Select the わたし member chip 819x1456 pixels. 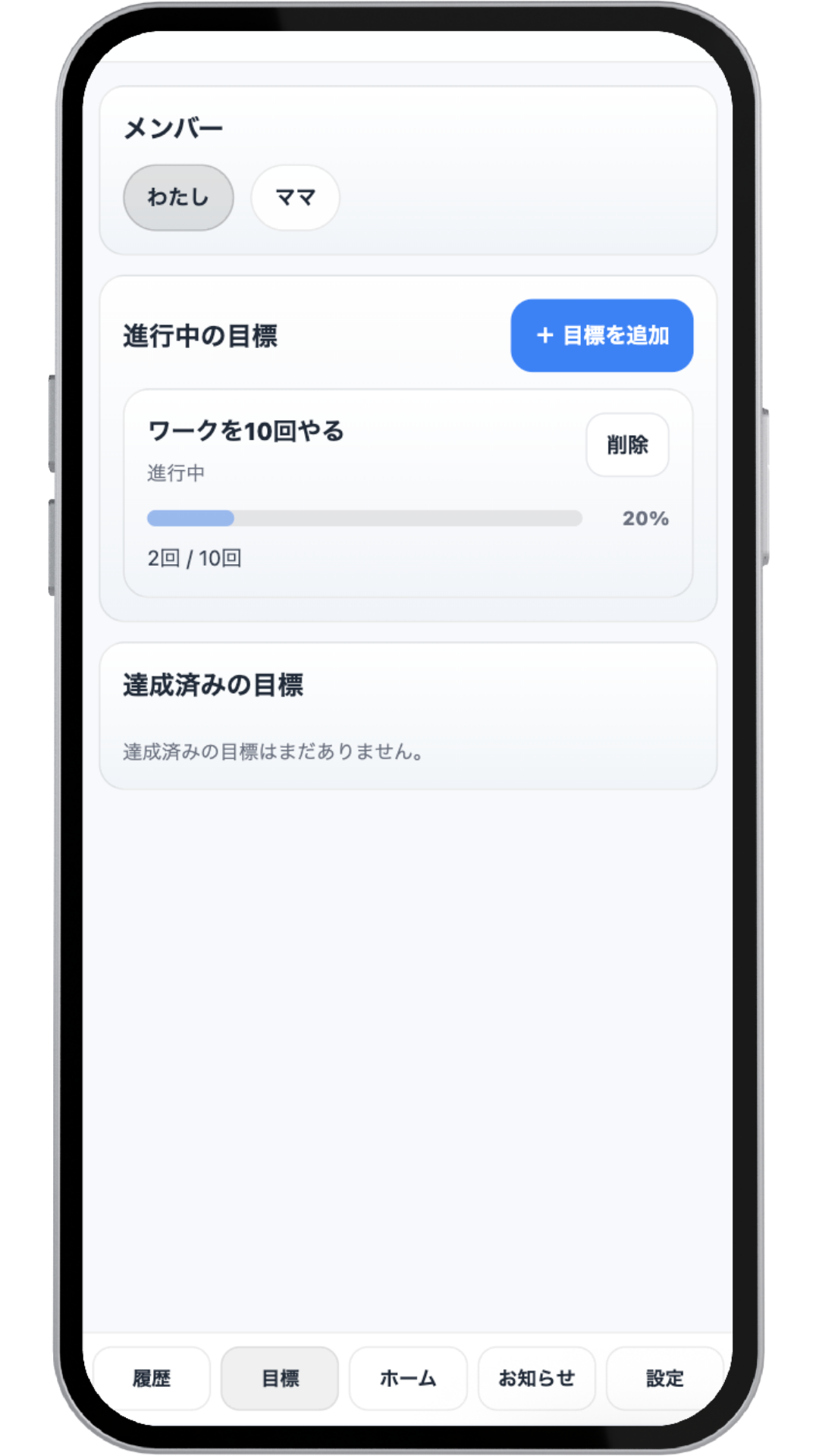[x=178, y=197]
